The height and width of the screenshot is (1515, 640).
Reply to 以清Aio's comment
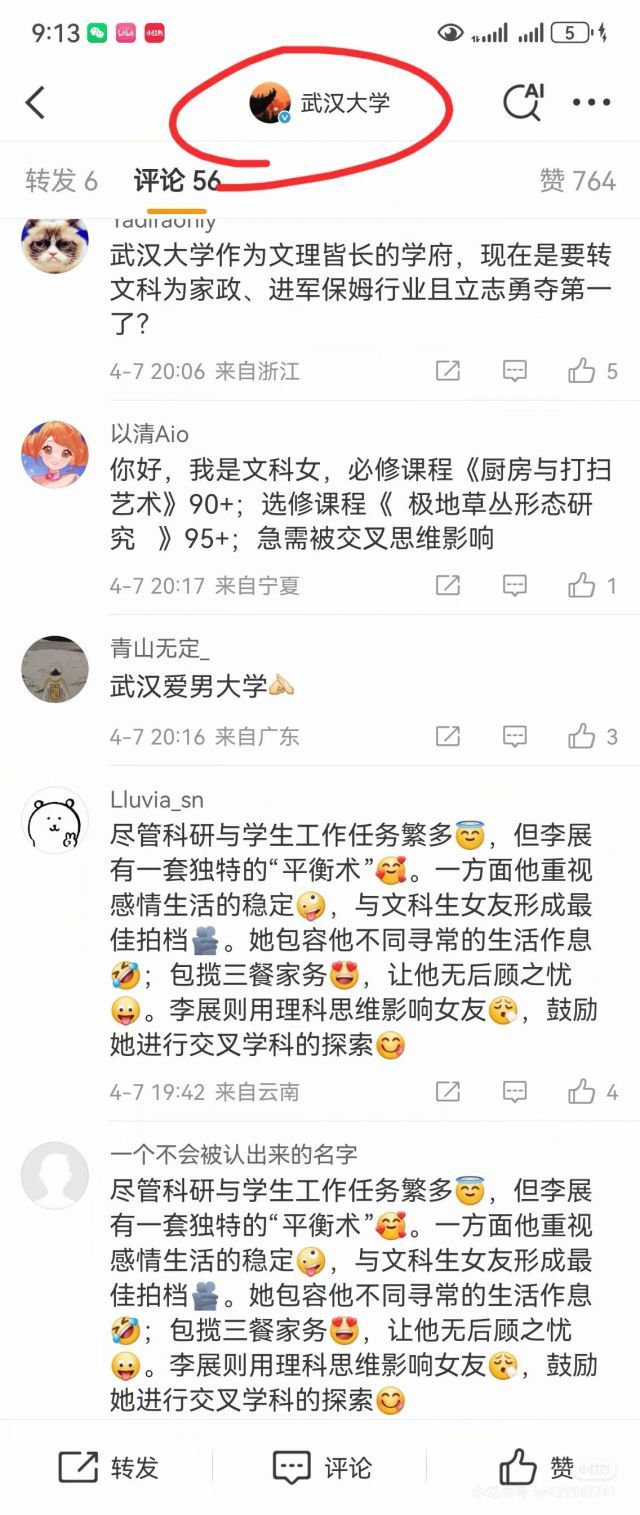point(514,586)
